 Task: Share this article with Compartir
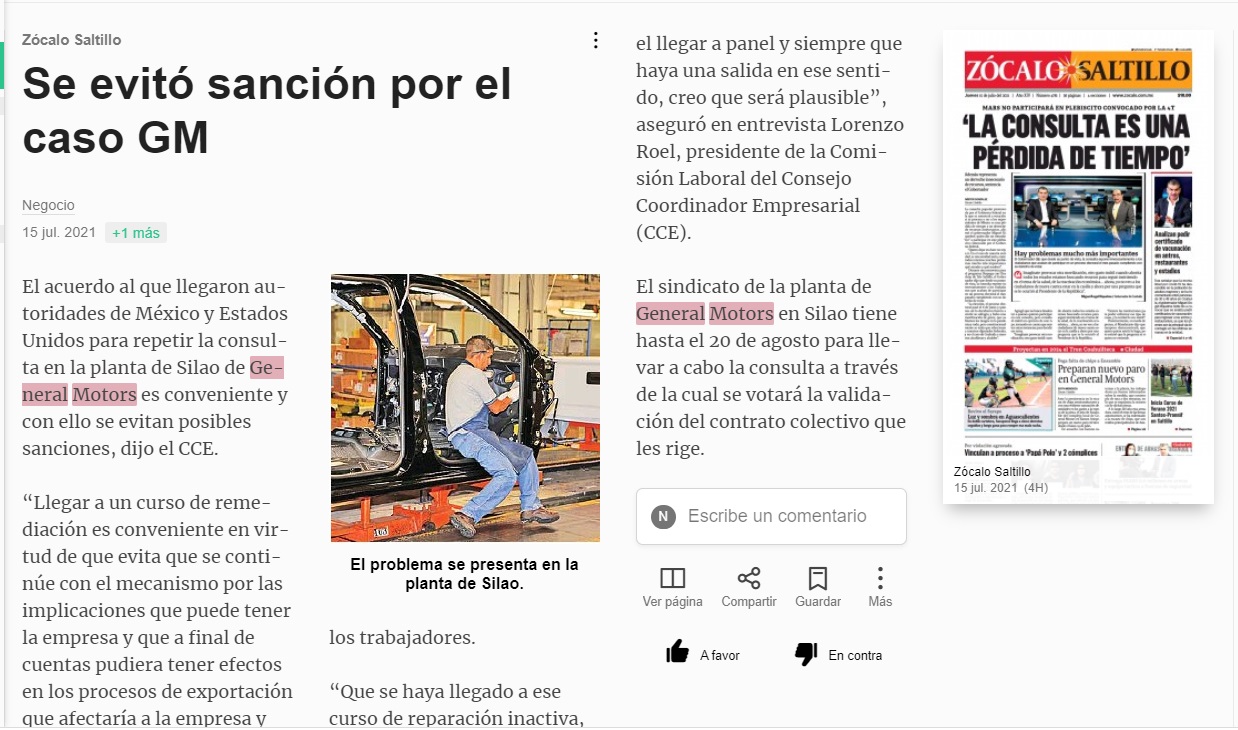pos(749,588)
